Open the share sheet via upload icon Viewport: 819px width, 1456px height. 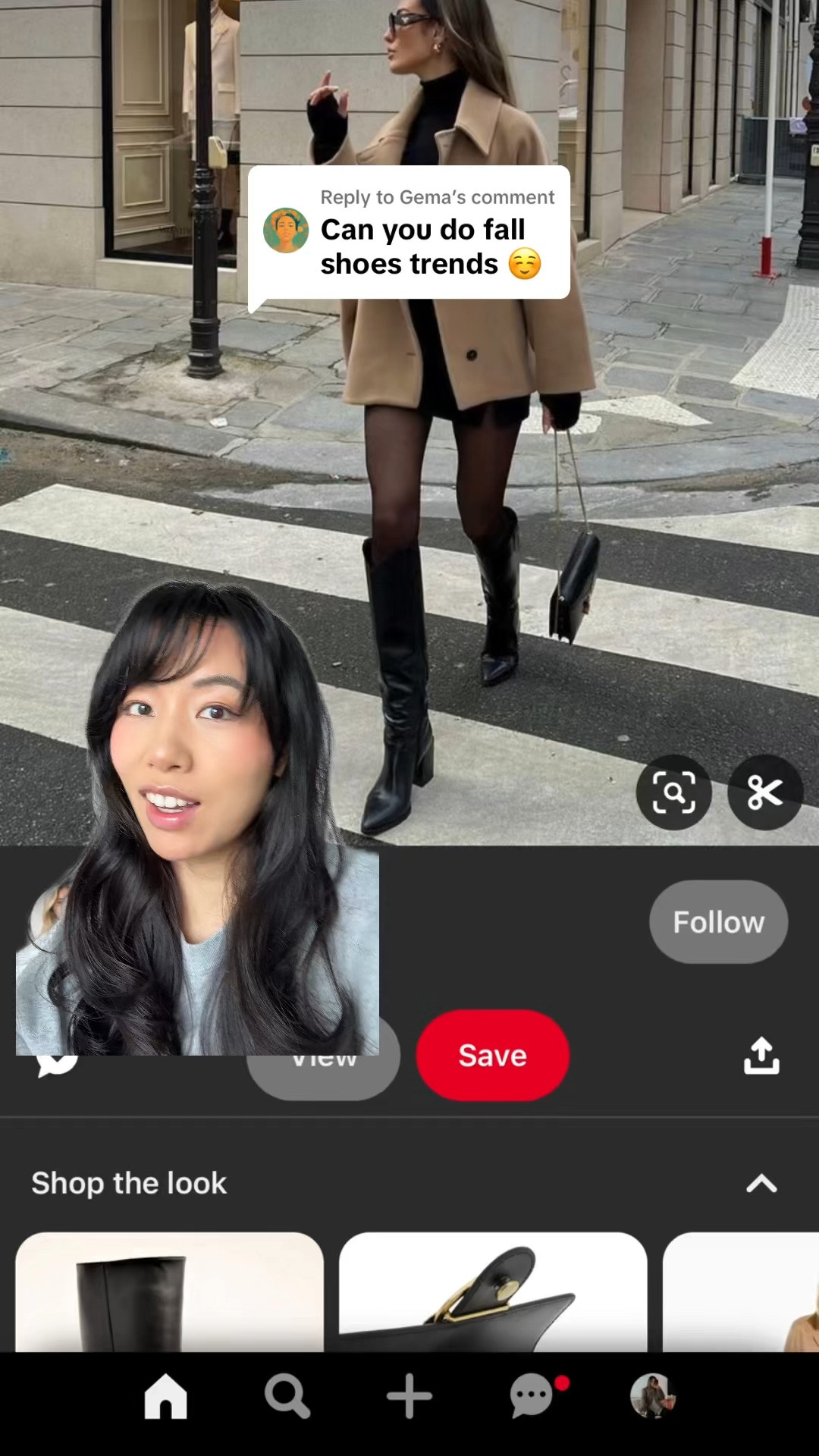pyautogui.click(x=761, y=1056)
